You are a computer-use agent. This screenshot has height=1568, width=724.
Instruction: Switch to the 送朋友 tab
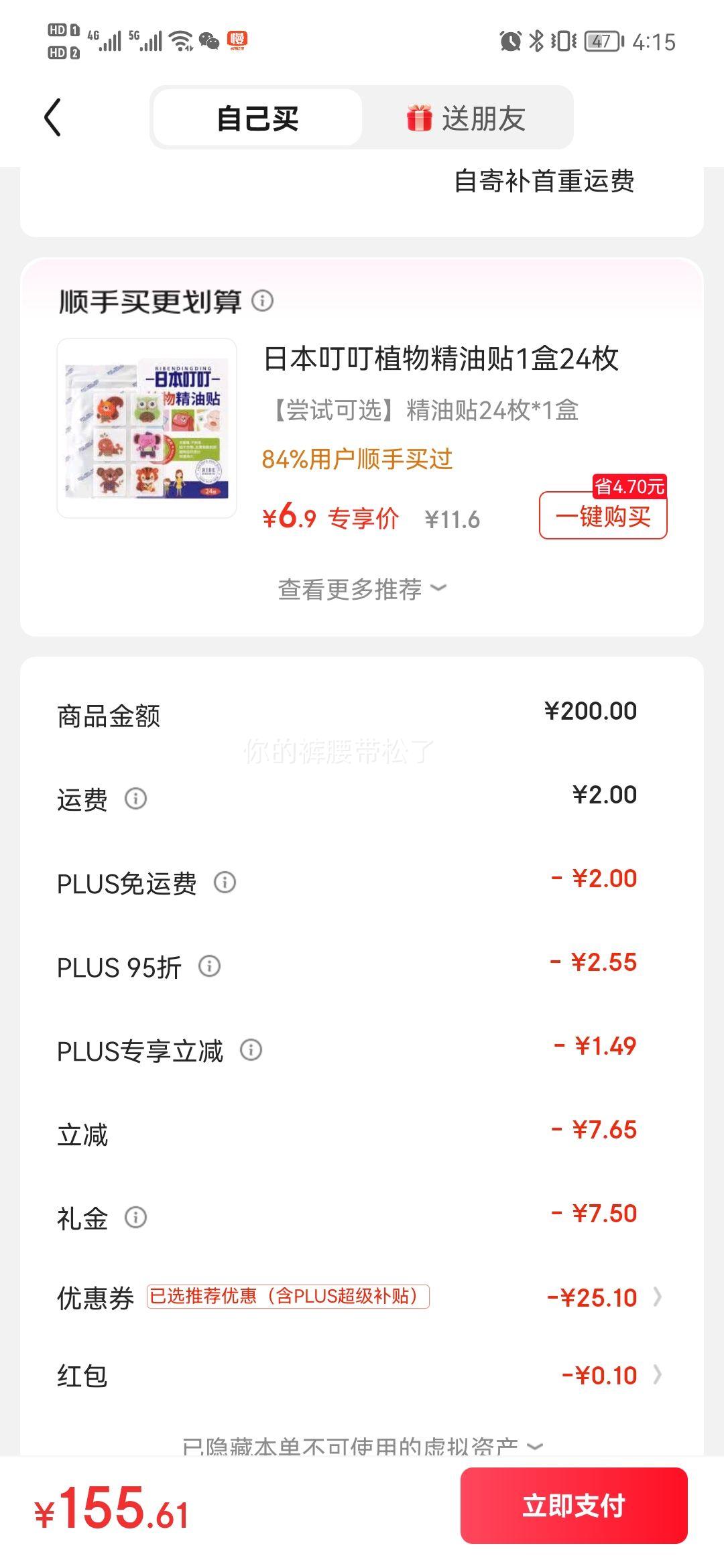467,119
